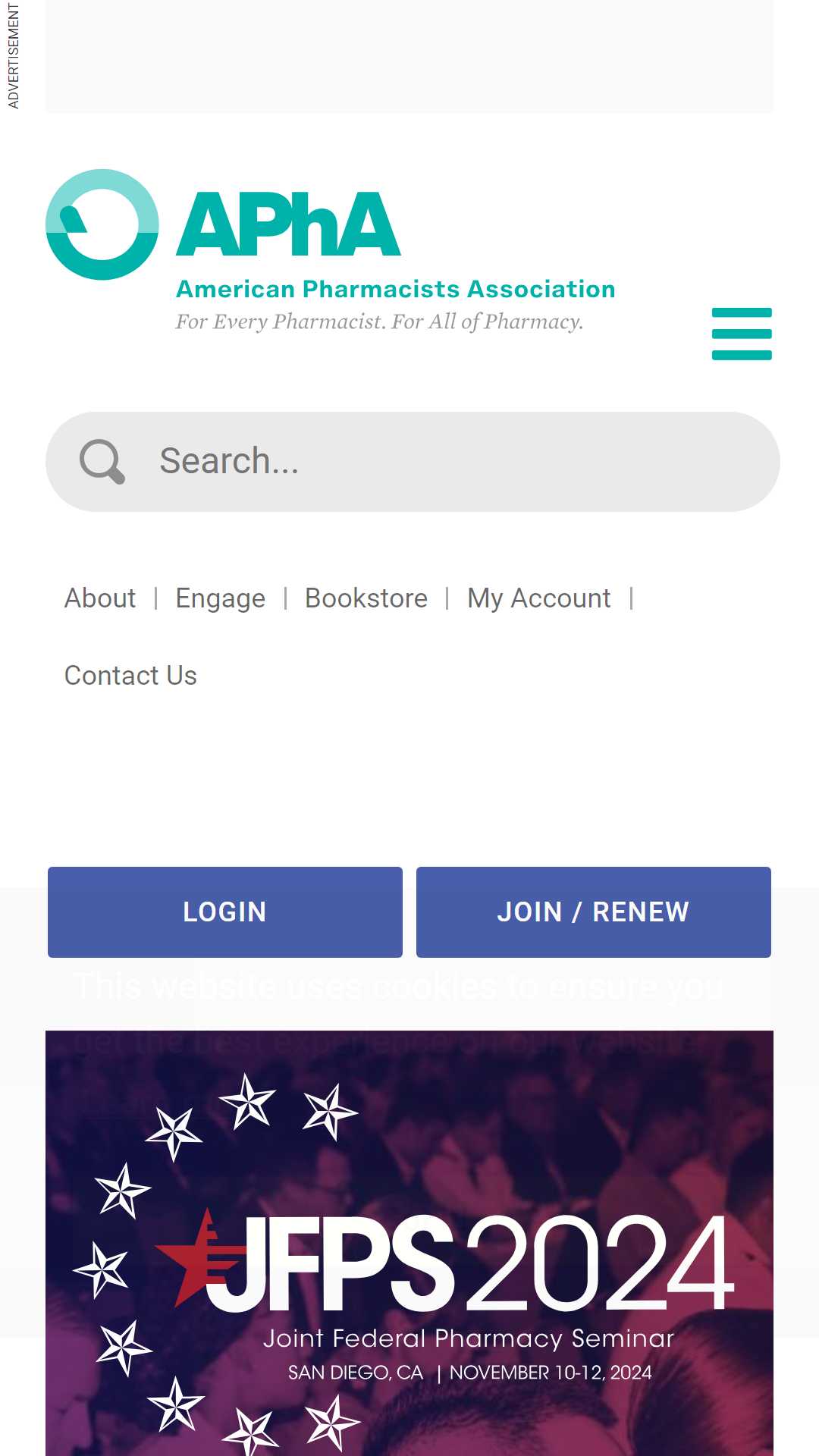Open the hamburger navigation menu
This screenshot has height=1456, width=819.
tap(742, 334)
